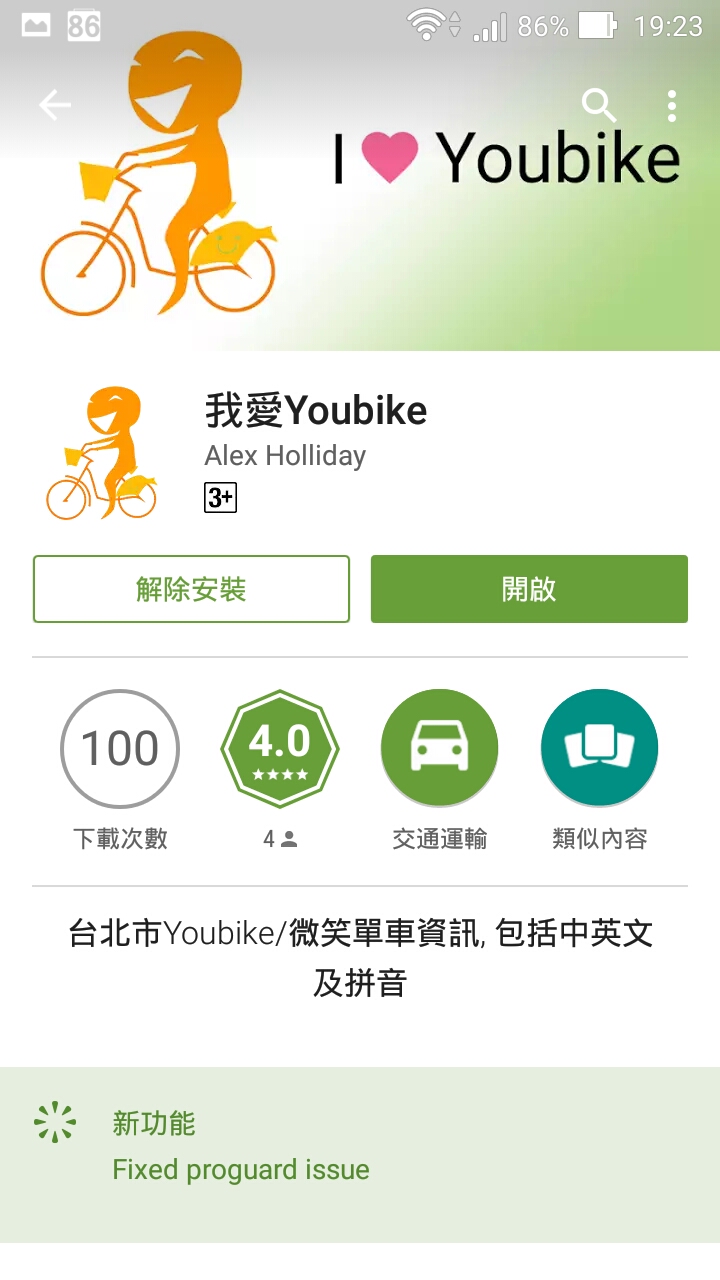This screenshot has width=720, height=1280.
Task: Open the three-dot overflow menu
Action: click(x=671, y=105)
